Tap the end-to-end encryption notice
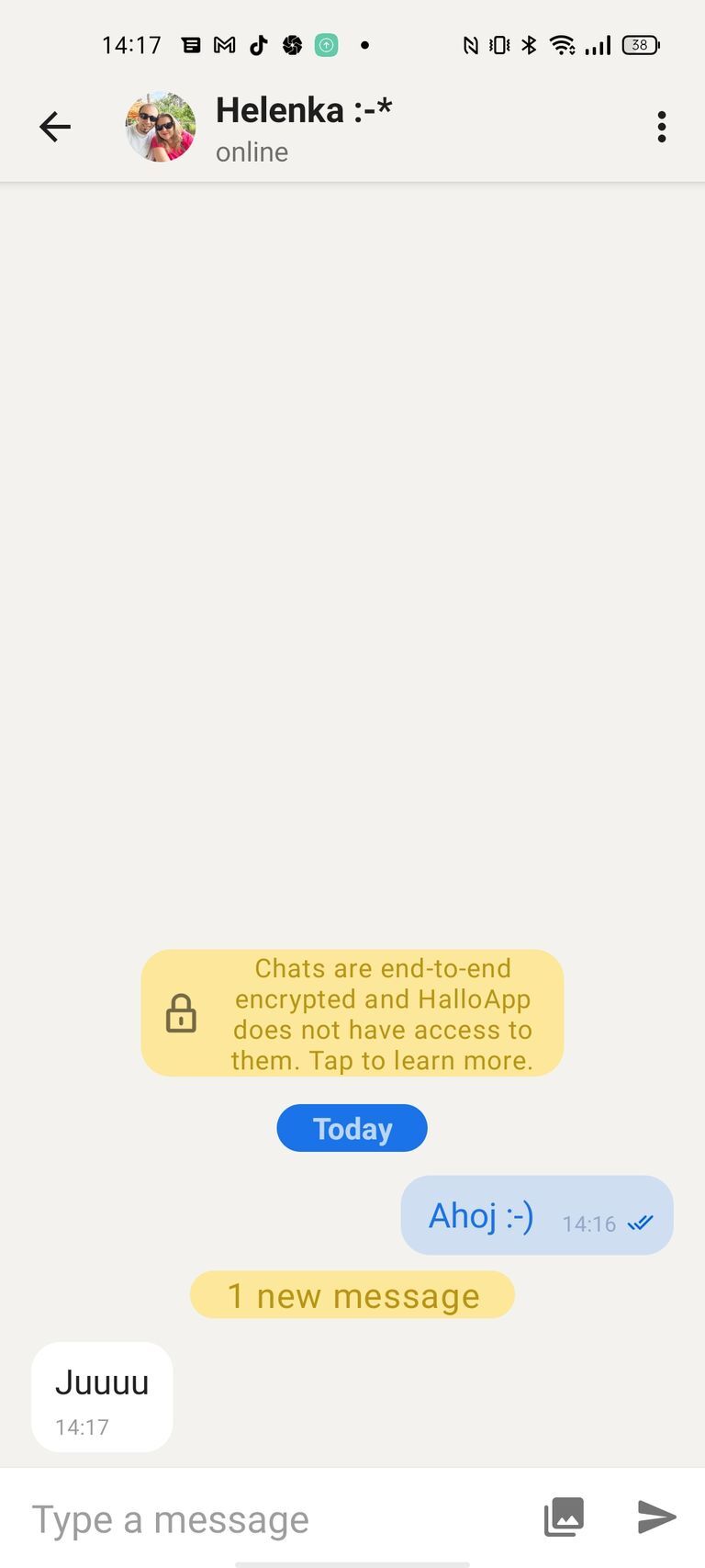Image resolution: width=705 pixels, height=1568 pixels. click(352, 1013)
